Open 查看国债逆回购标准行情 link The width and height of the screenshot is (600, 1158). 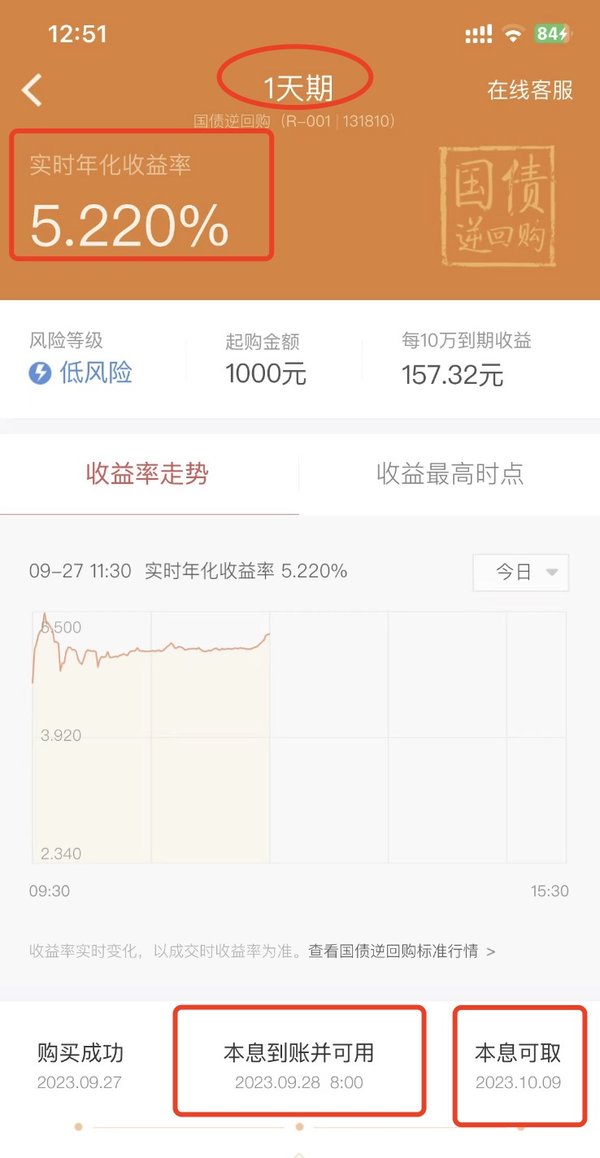pyautogui.click(x=401, y=951)
